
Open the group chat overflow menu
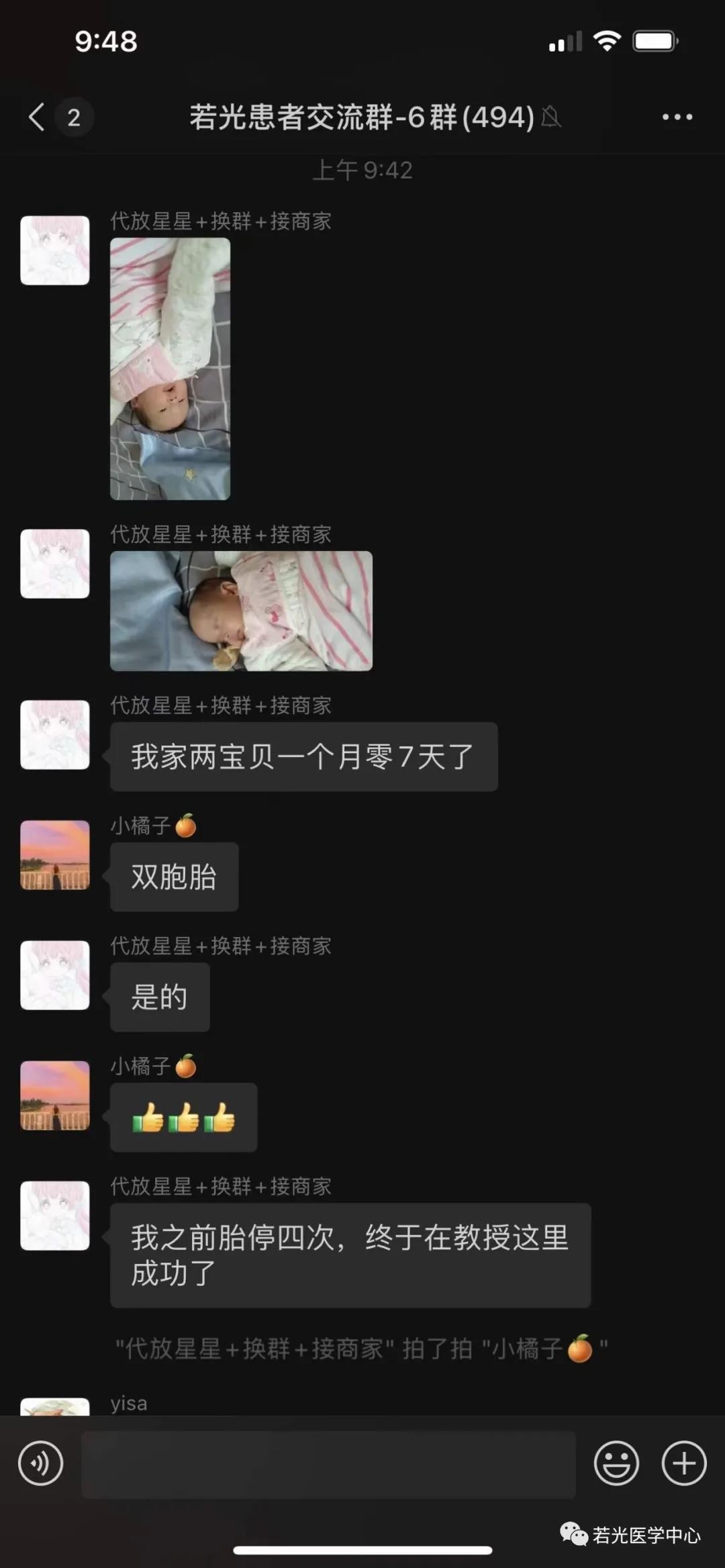(x=677, y=117)
